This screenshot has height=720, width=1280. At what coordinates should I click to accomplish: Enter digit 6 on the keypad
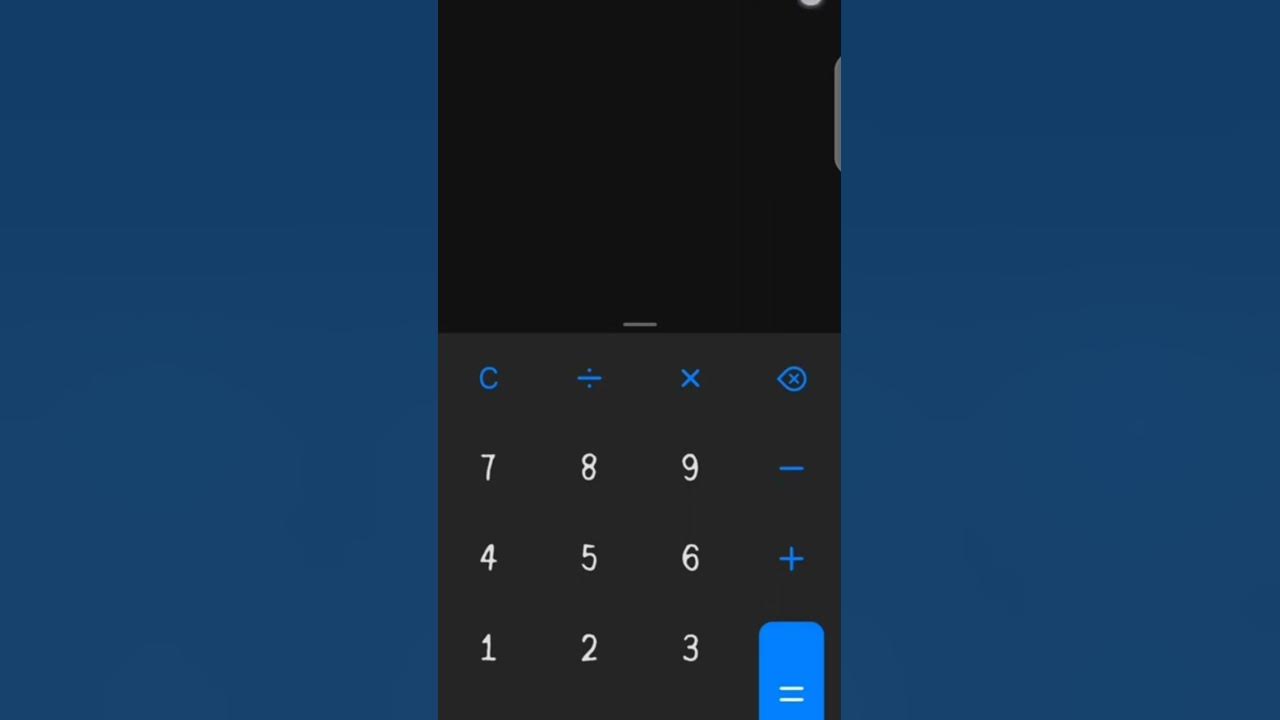[690, 558]
